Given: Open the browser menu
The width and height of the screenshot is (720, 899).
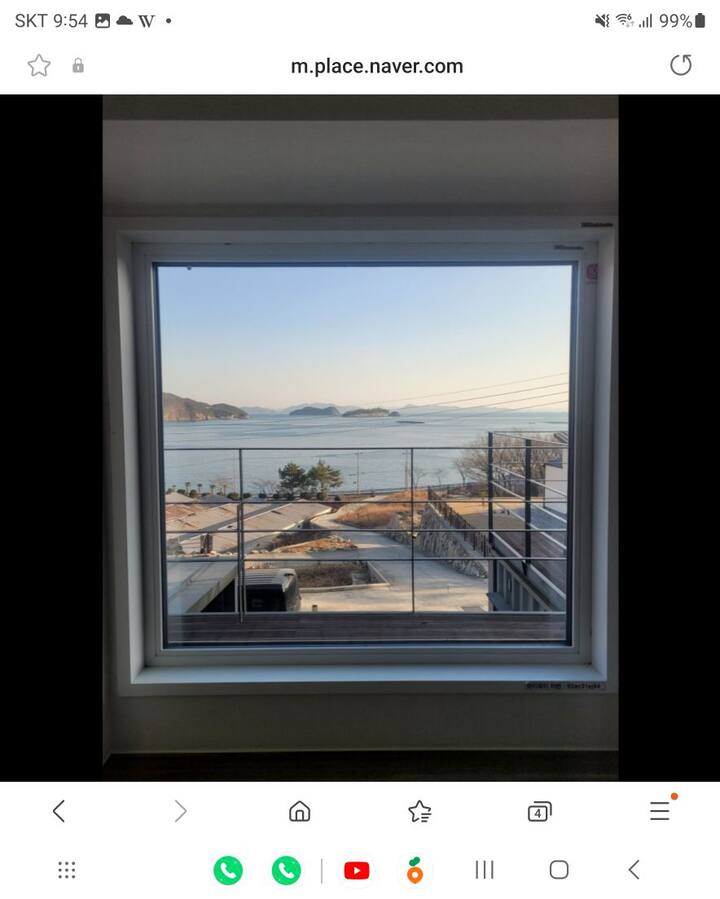Looking at the screenshot, I should (x=660, y=811).
